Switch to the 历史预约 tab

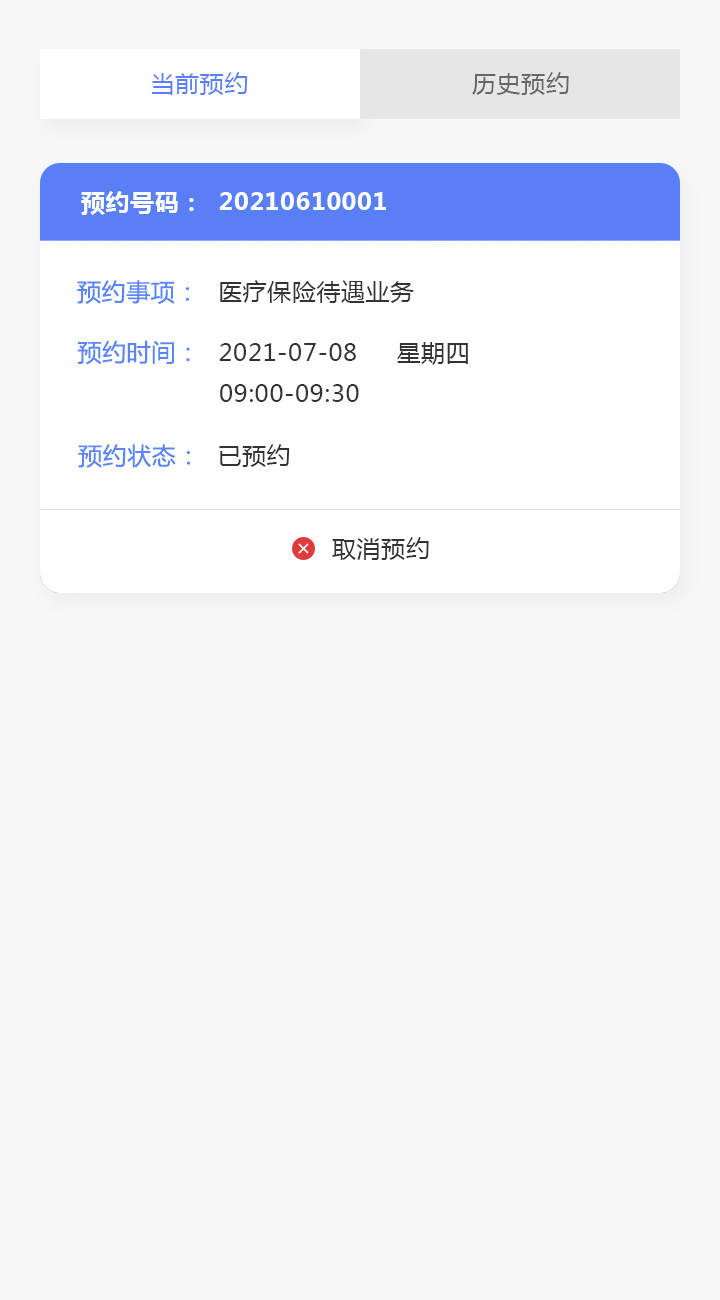coord(520,84)
